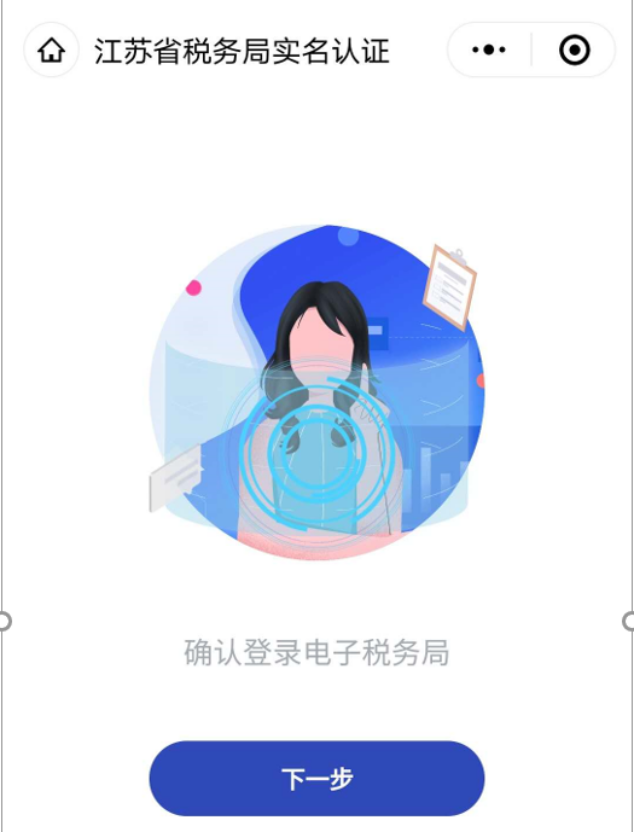This screenshot has height=833, width=635.
Task: Open the three-dot more options menu
Action: [x=488, y=50]
